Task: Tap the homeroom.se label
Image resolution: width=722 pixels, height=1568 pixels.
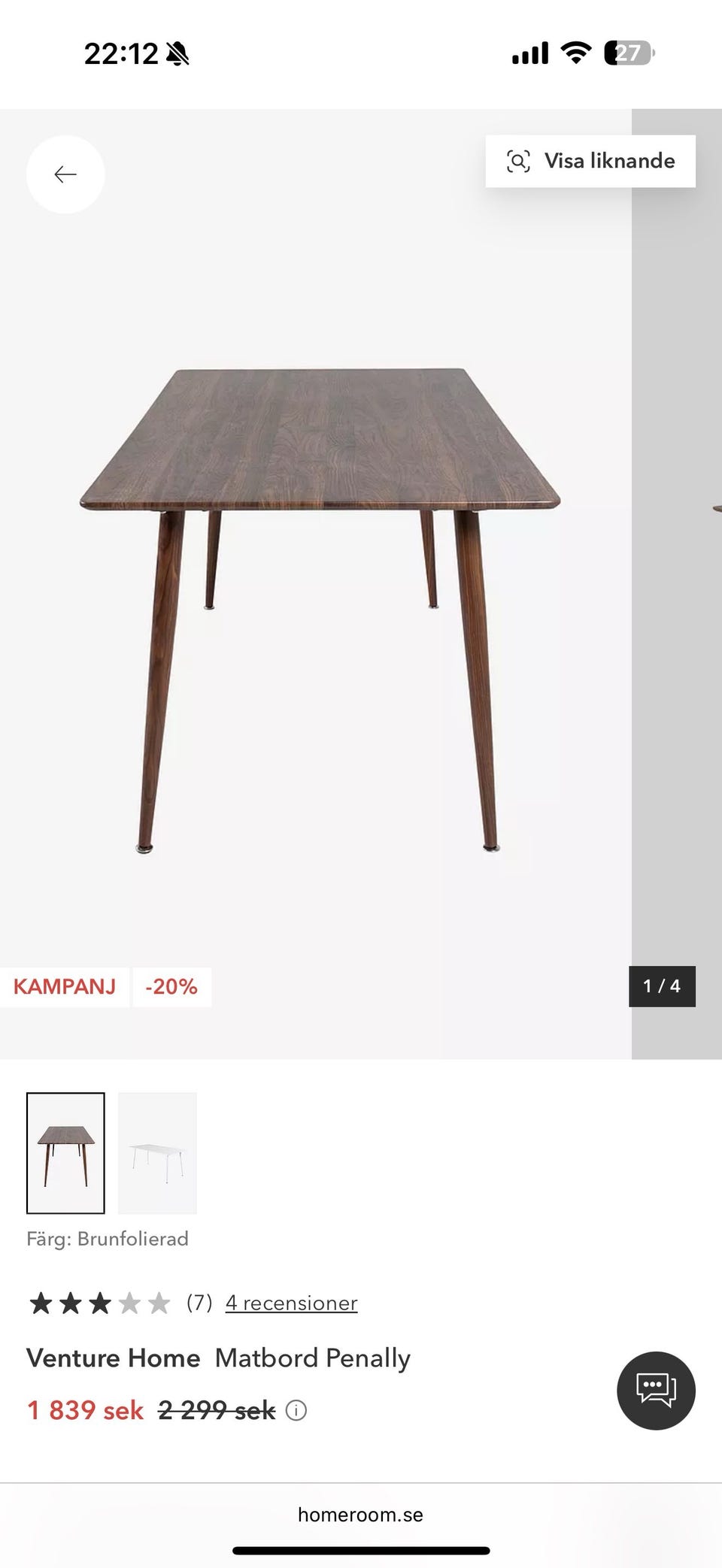Action: [x=361, y=1514]
